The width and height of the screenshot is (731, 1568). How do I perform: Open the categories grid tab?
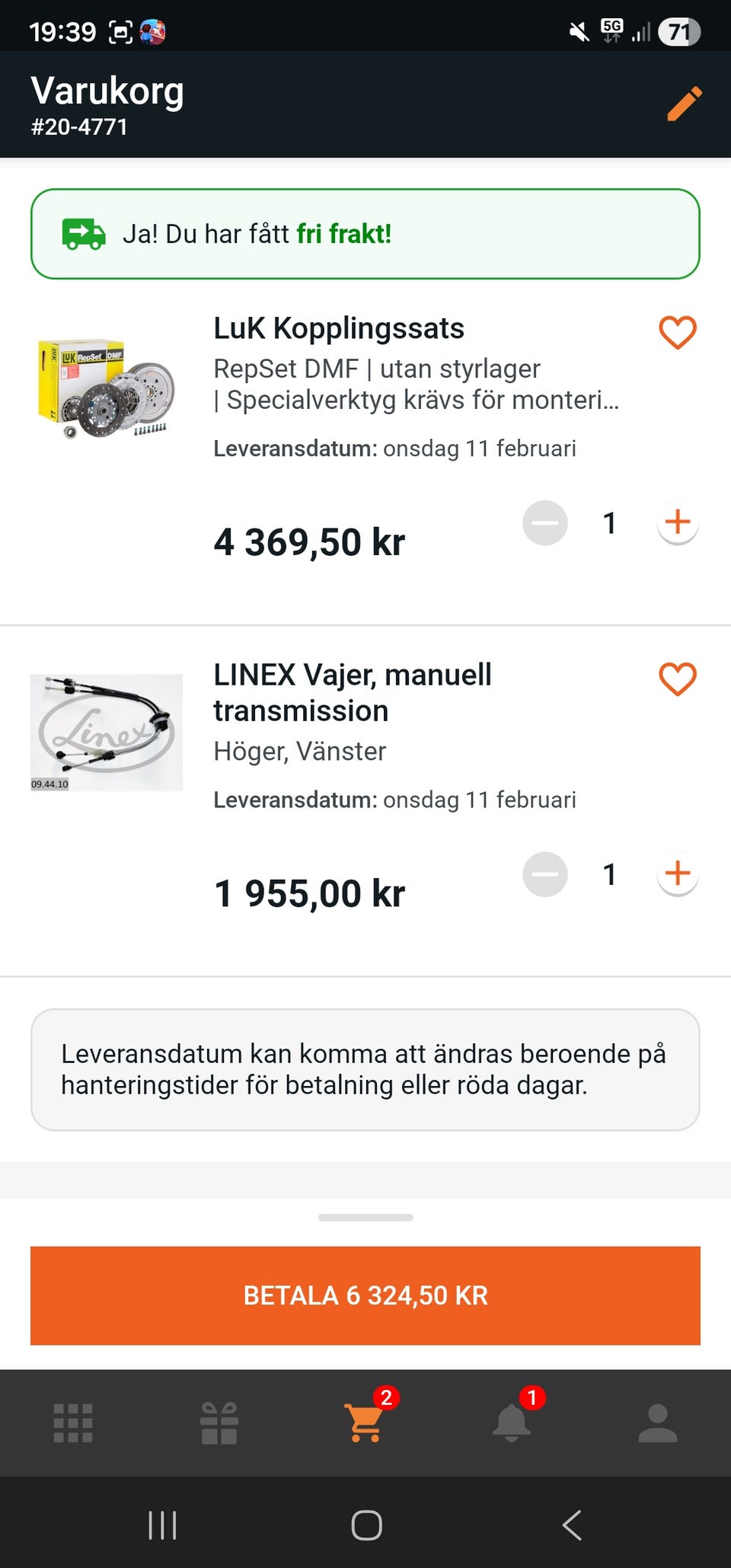coord(73,1423)
